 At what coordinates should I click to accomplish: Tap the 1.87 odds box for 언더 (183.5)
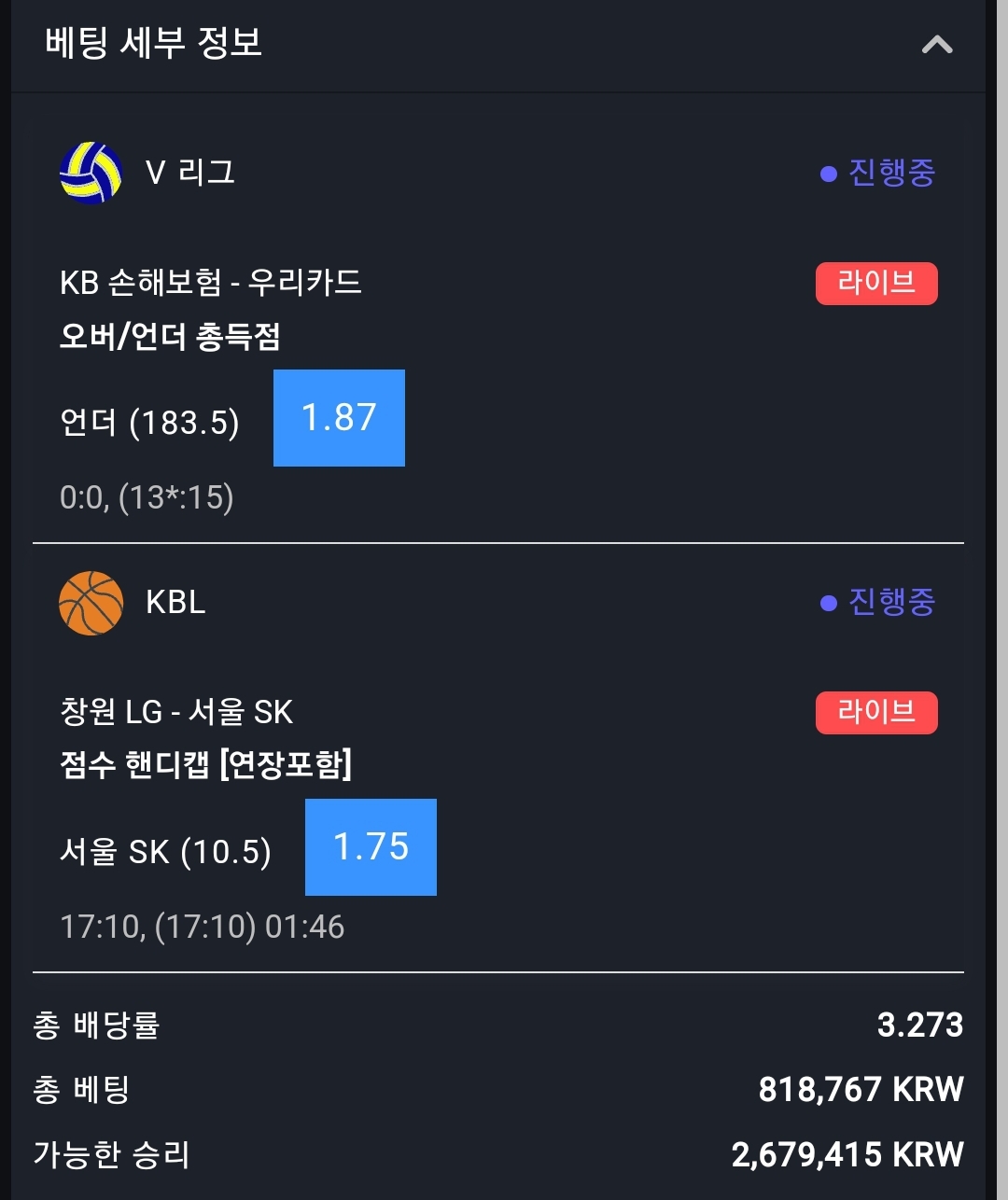pos(339,418)
